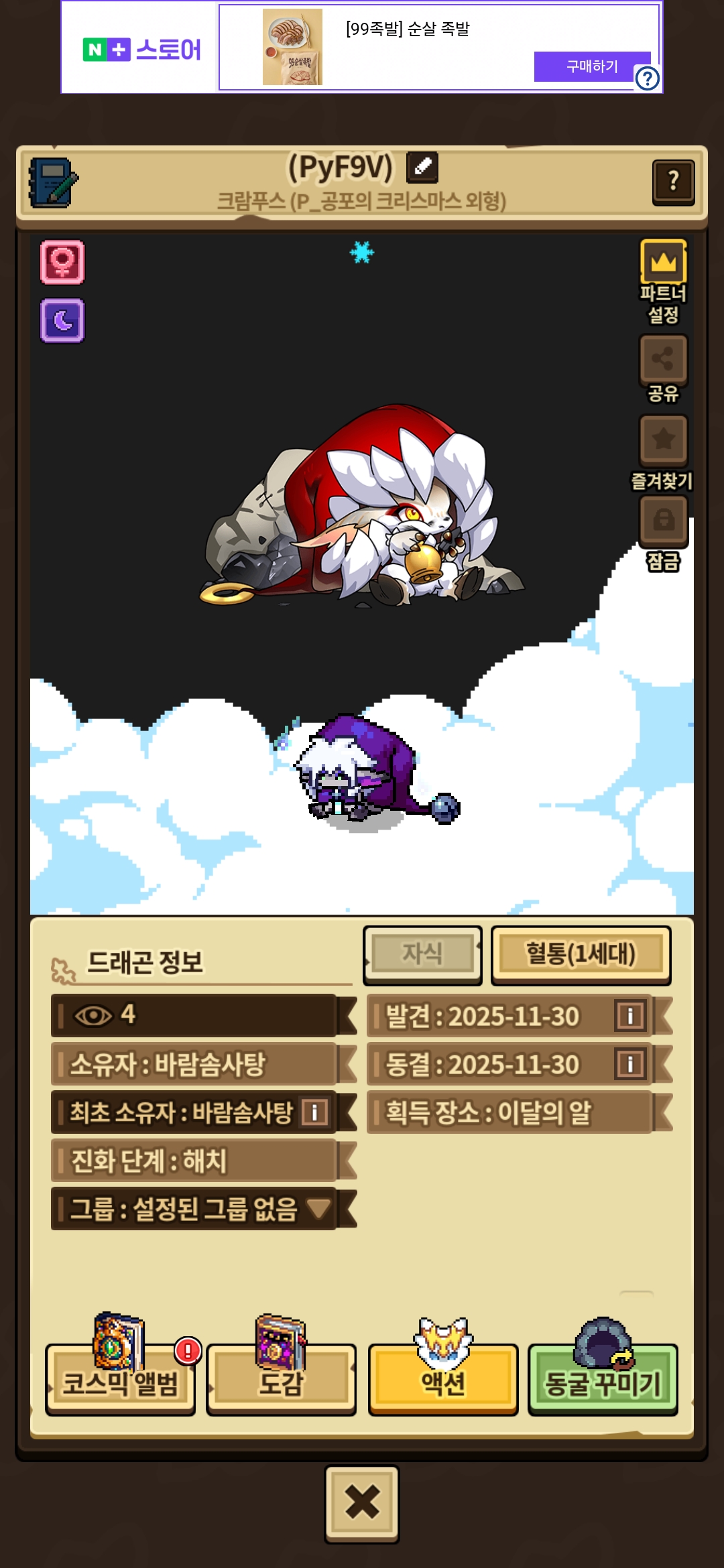The height and width of the screenshot is (1568, 724).
Task: Tap the yellow 액션 action button
Action: 442,1380
